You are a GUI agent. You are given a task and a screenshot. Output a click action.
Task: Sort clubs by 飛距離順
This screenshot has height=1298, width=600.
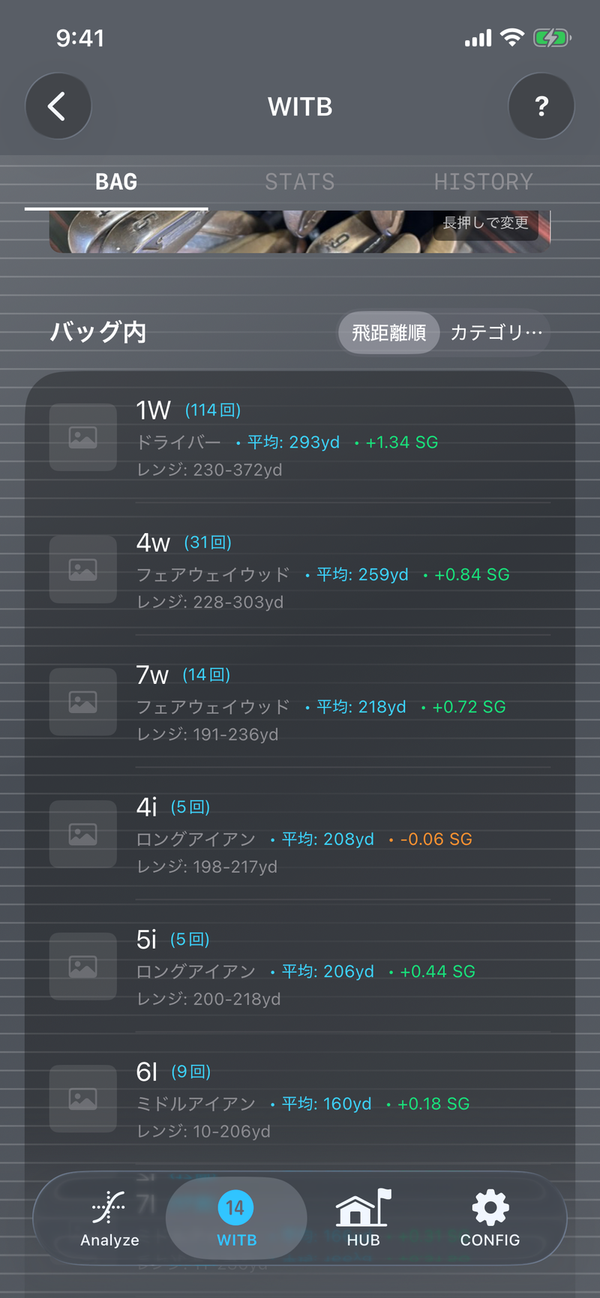point(389,333)
